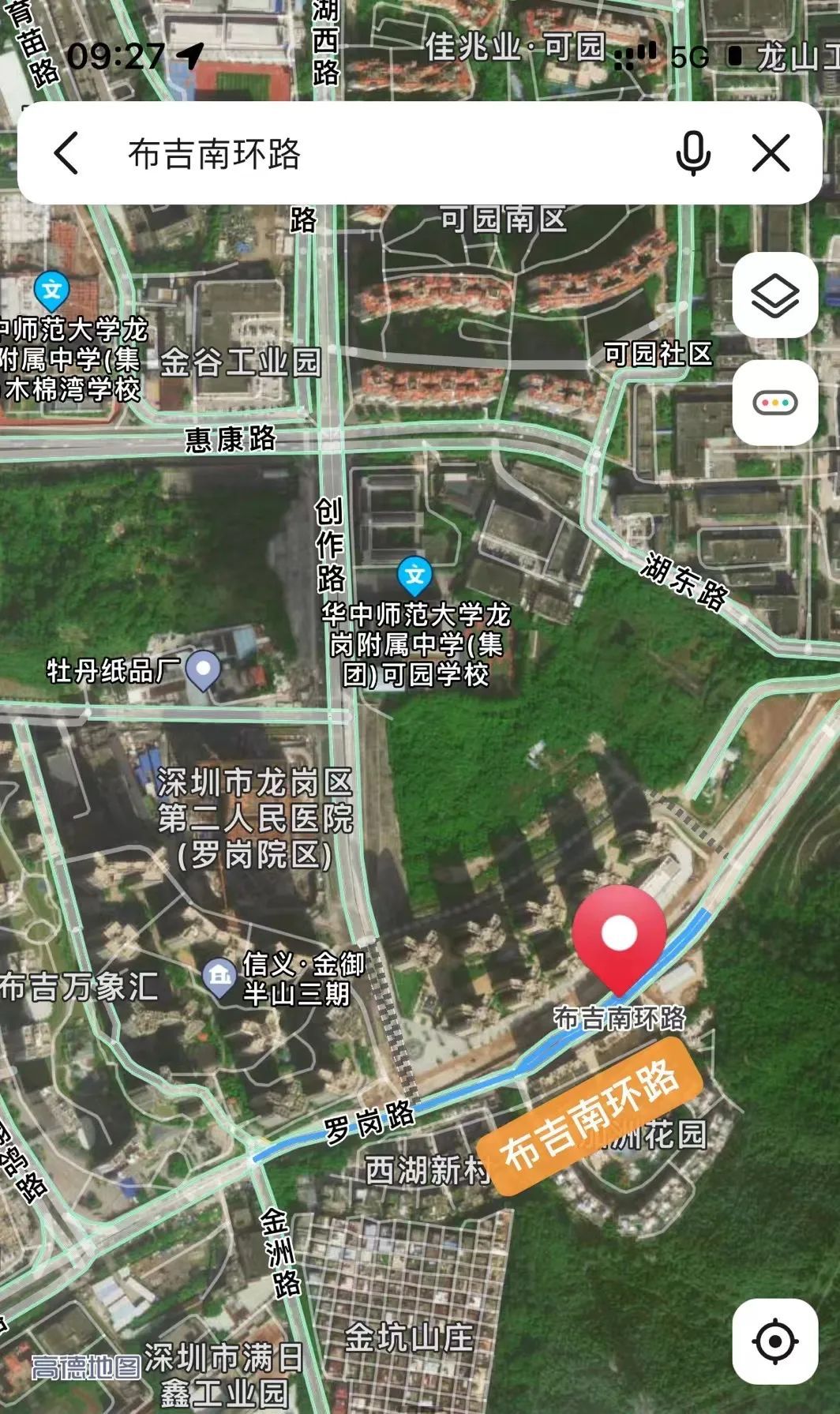
Task: View the 信义·金御半山三期 place marker
Action: click(x=219, y=977)
